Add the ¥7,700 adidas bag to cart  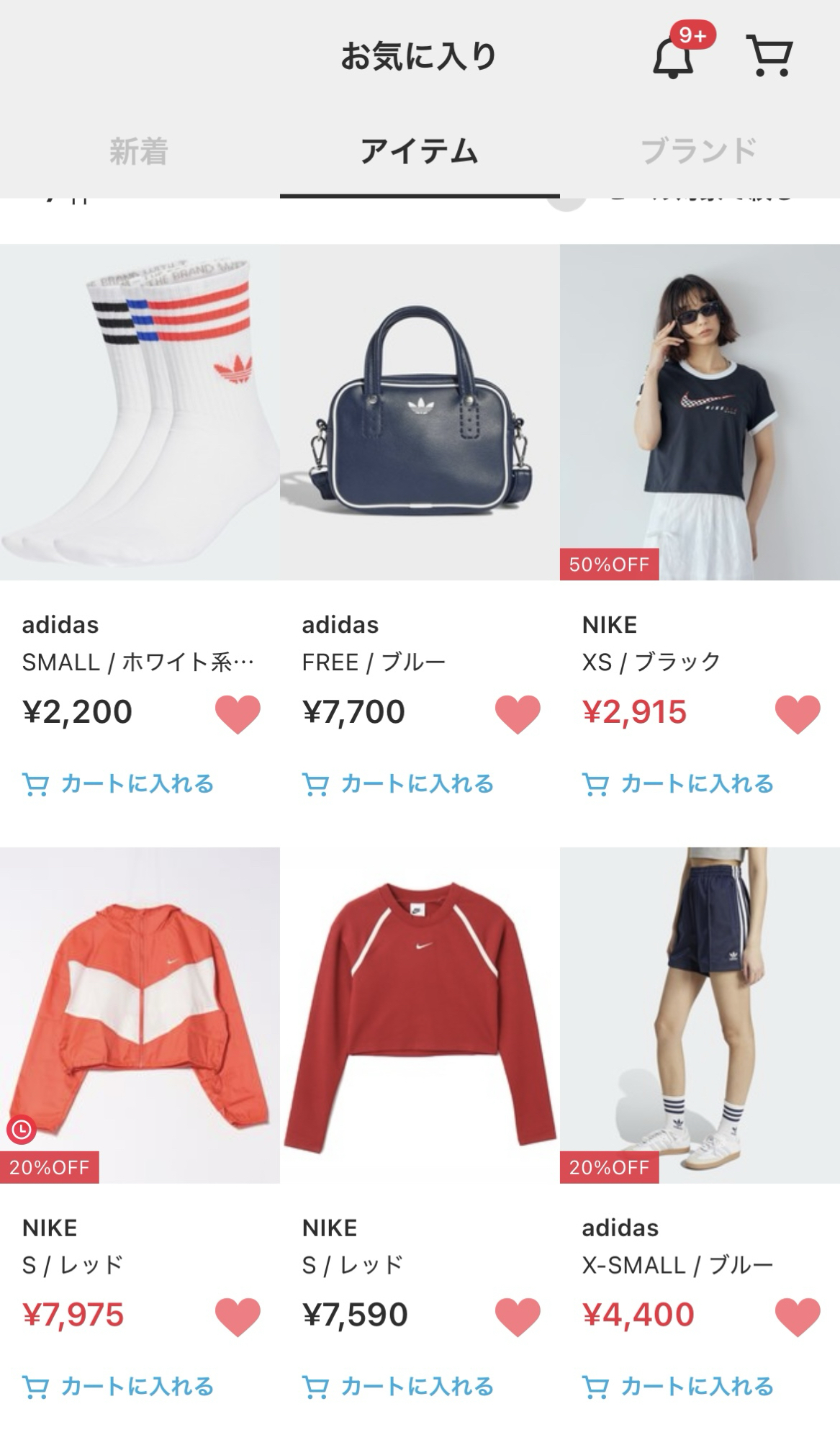(398, 783)
